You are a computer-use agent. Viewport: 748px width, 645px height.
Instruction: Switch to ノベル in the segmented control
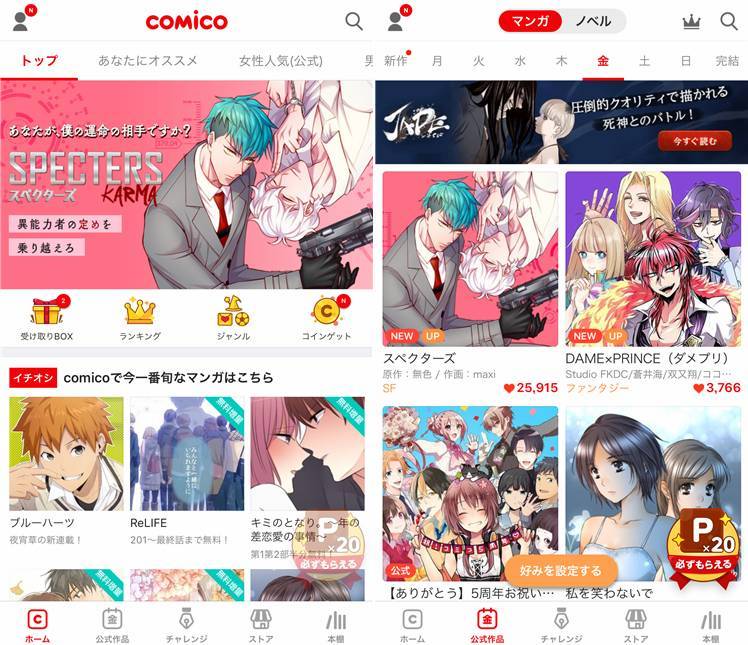(593, 21)
